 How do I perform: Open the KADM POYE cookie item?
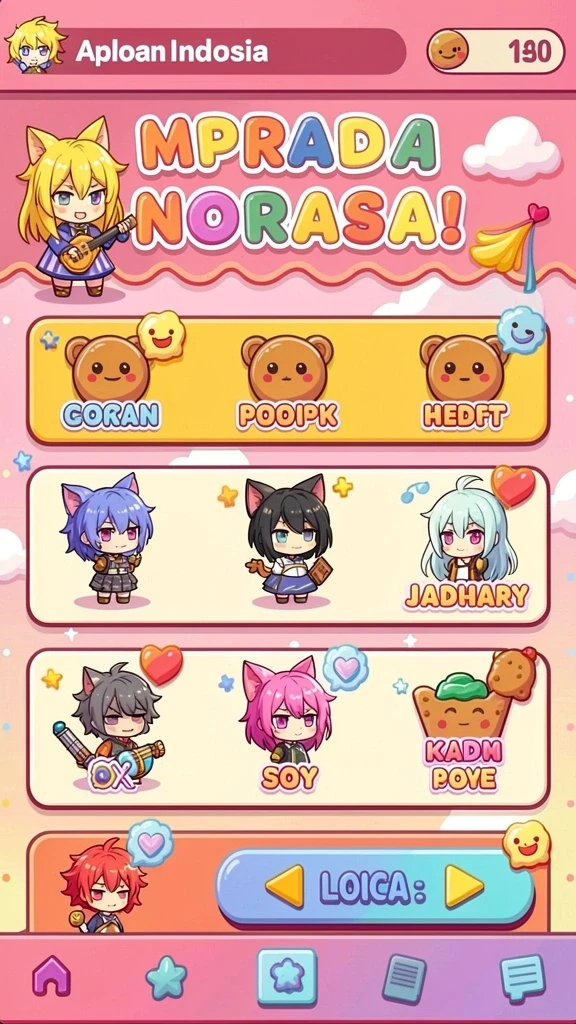tap(465, 726)
